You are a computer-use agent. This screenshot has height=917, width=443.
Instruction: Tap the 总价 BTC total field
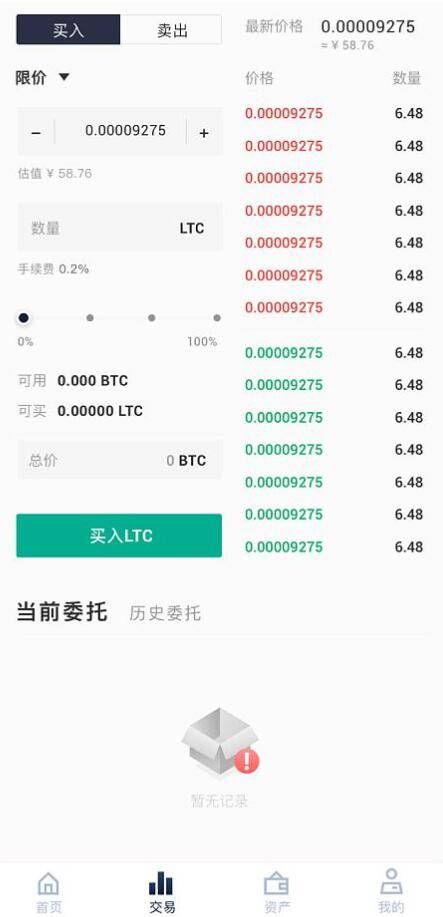click(119, 460)
